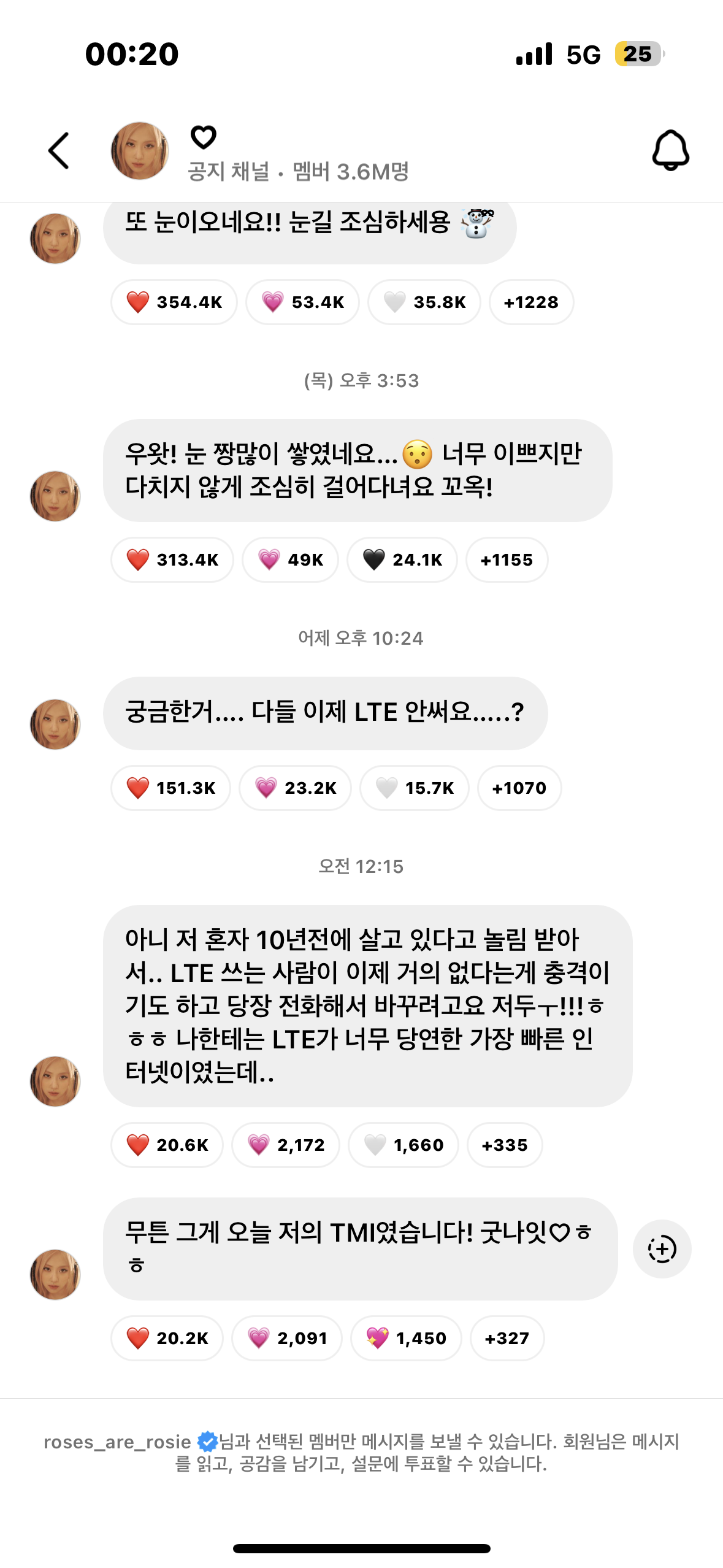Tap the 313.4K red heart reaction

coord(172,560)
